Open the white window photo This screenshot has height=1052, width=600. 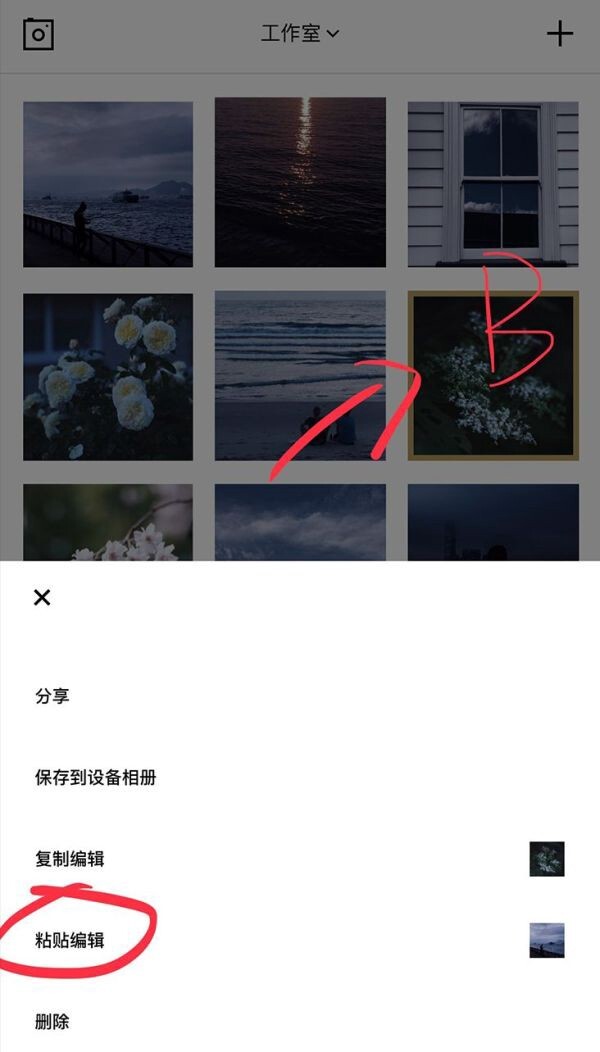click(493, 182)
